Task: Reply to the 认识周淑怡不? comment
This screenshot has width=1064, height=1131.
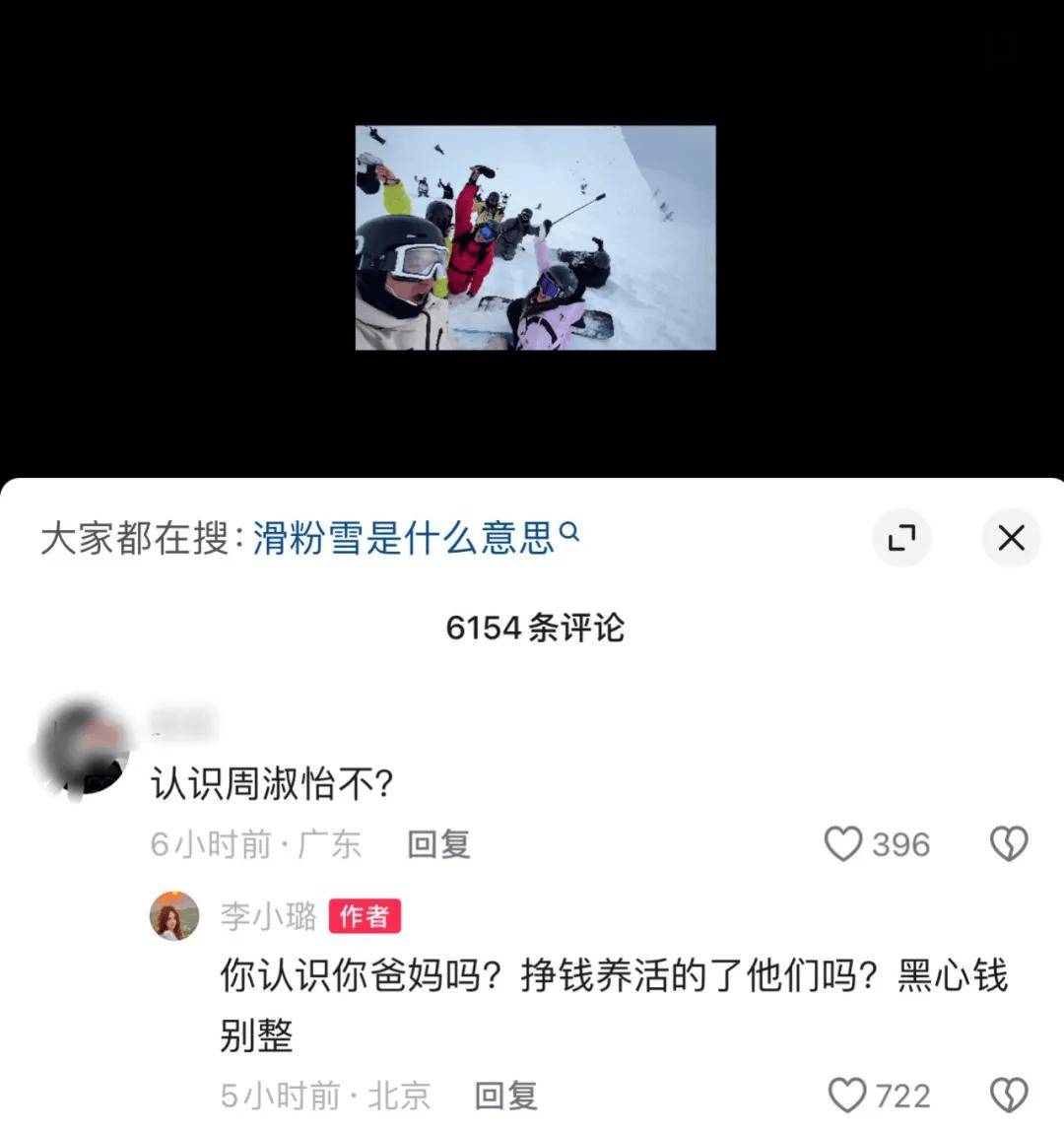Action: point(438,844)
